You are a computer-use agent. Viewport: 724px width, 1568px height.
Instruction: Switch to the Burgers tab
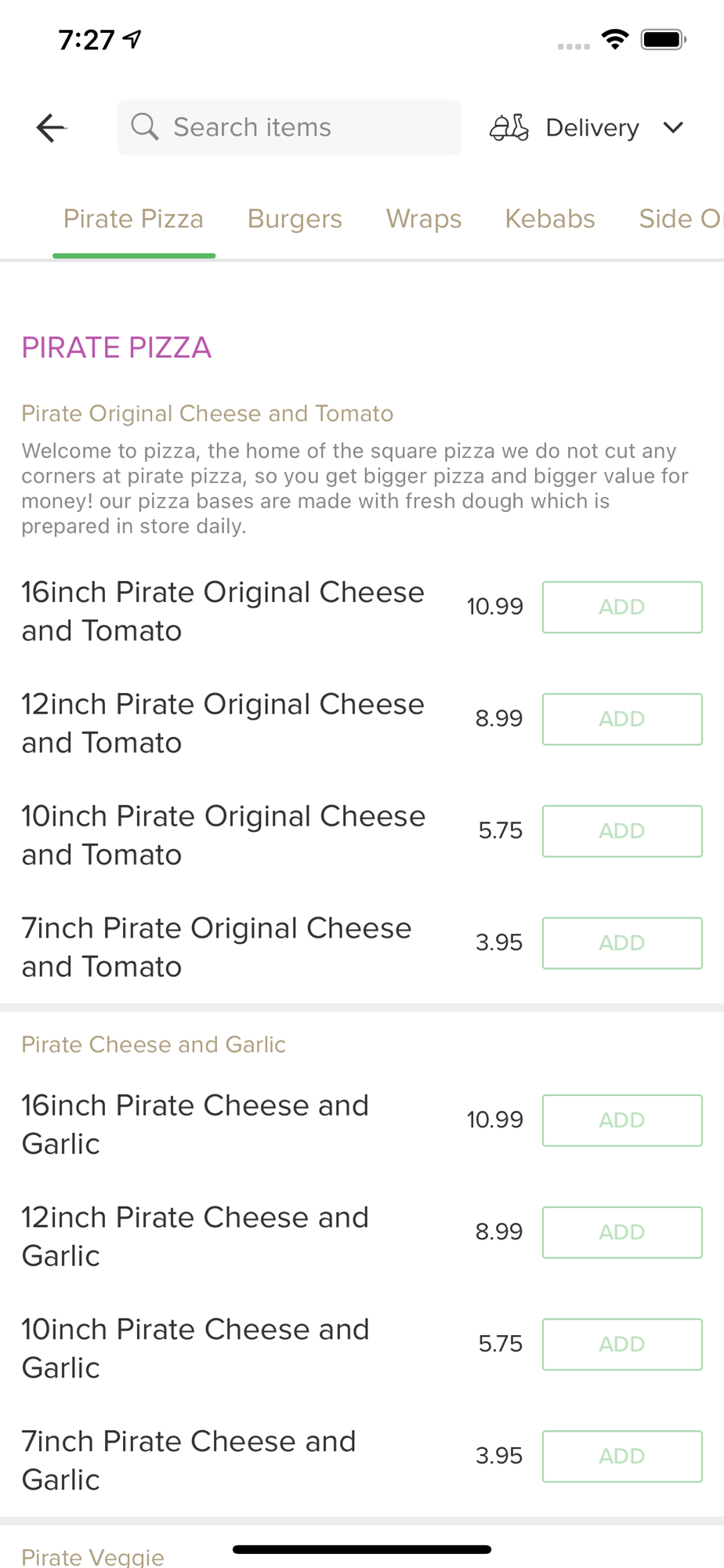(x=295, y=219)
